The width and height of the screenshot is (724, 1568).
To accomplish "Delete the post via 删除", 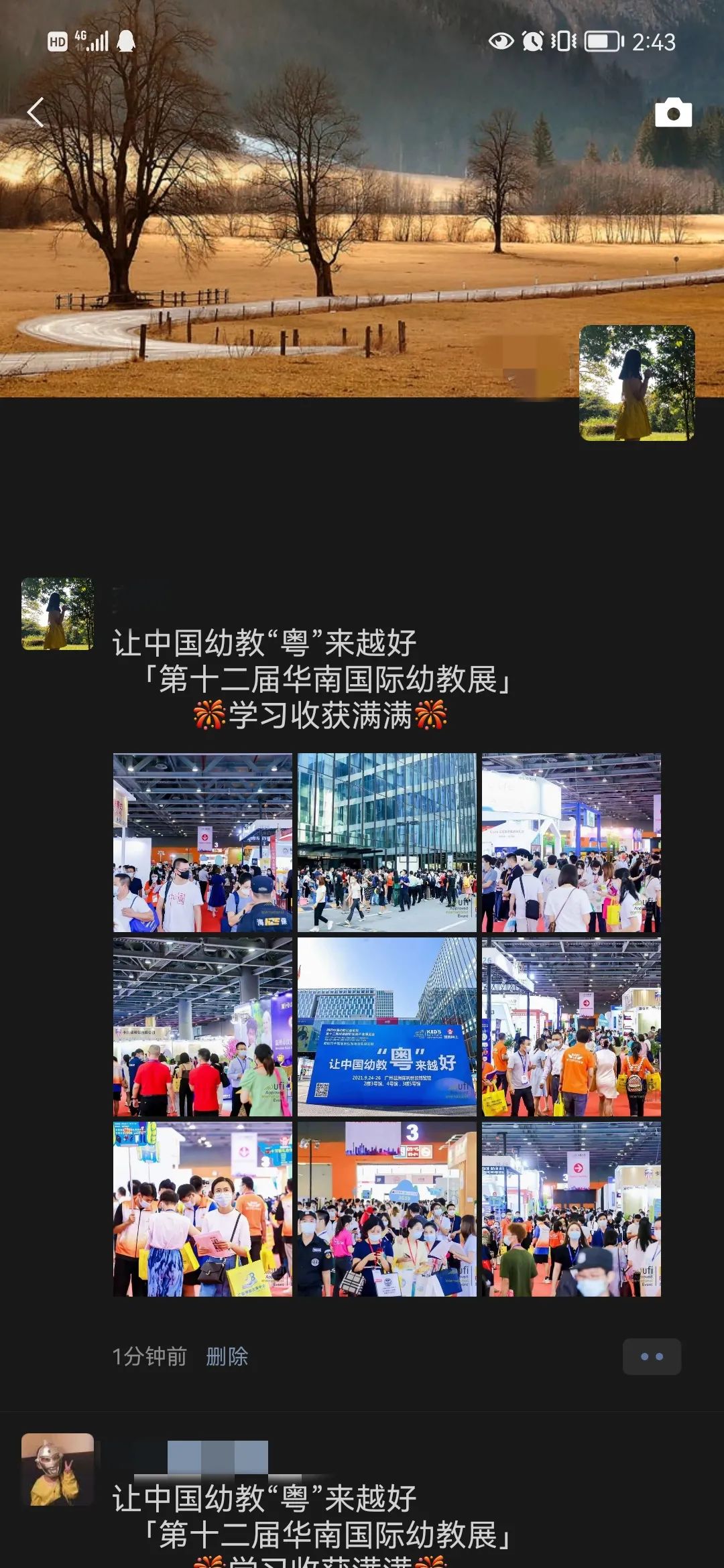I will pos(227,1357).
